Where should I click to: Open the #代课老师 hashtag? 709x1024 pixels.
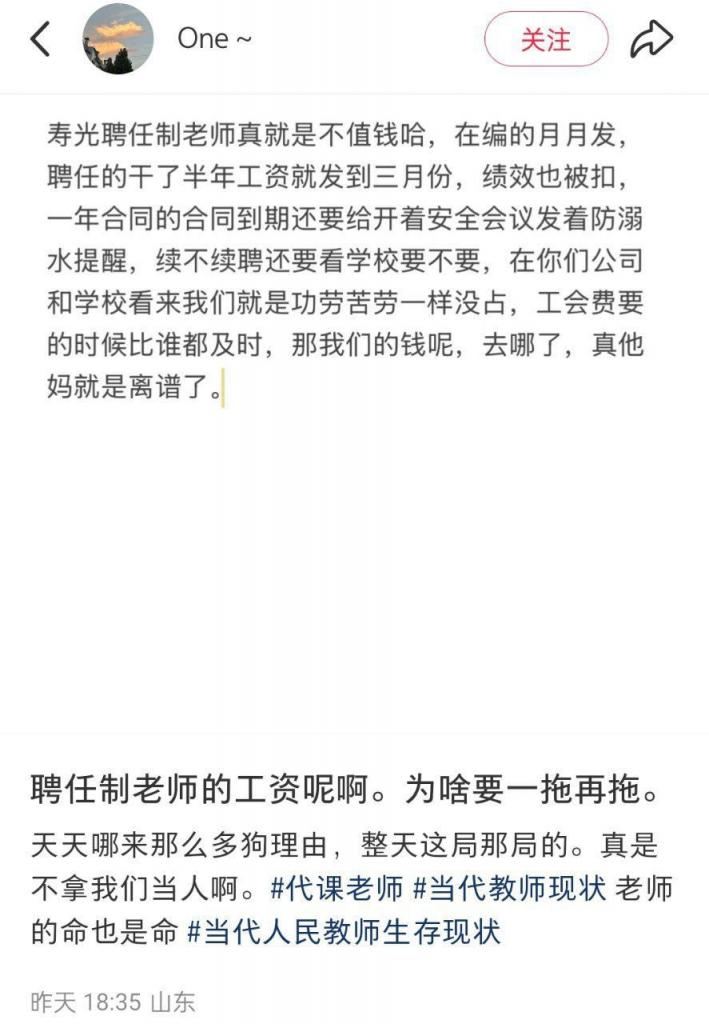(337, 889)
